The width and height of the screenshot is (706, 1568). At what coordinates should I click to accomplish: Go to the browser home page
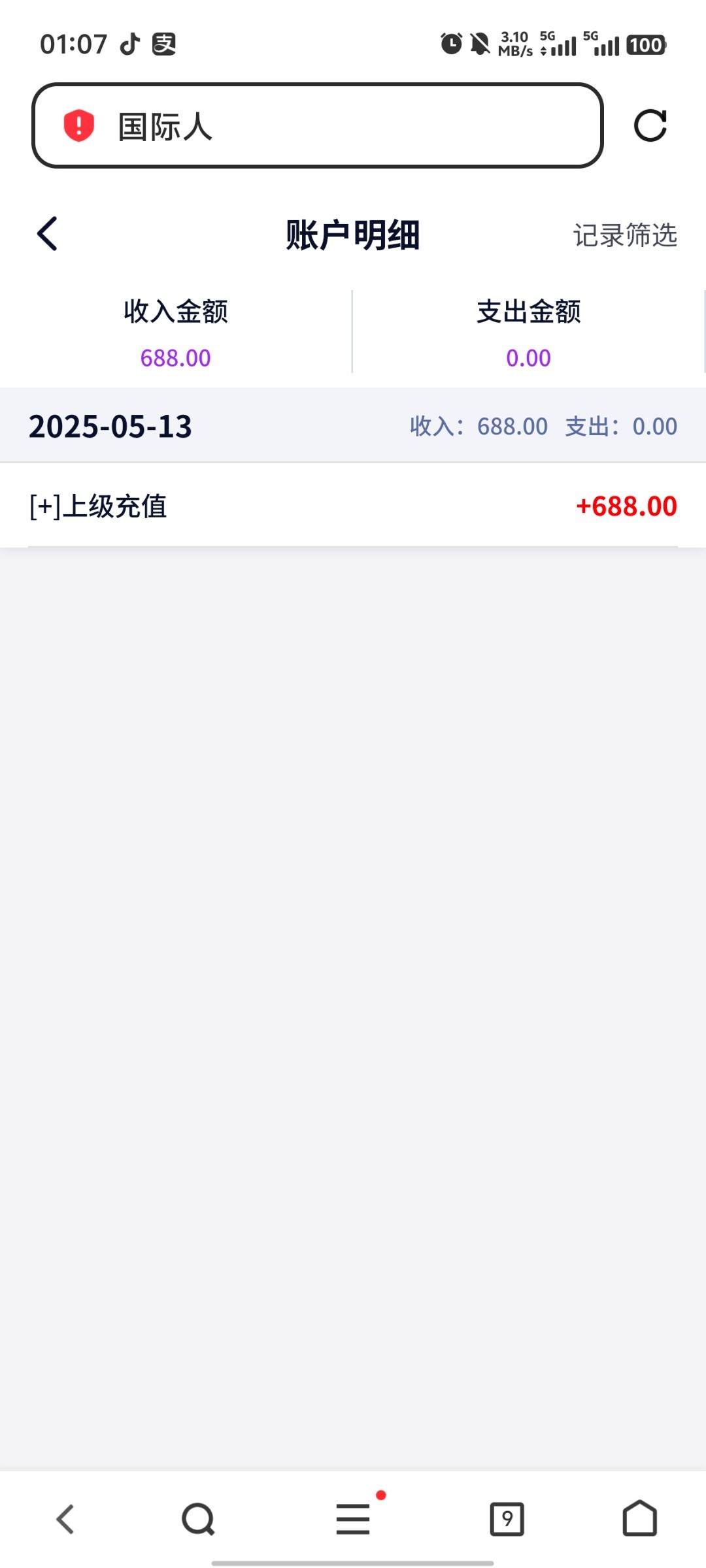point(639,1518)
